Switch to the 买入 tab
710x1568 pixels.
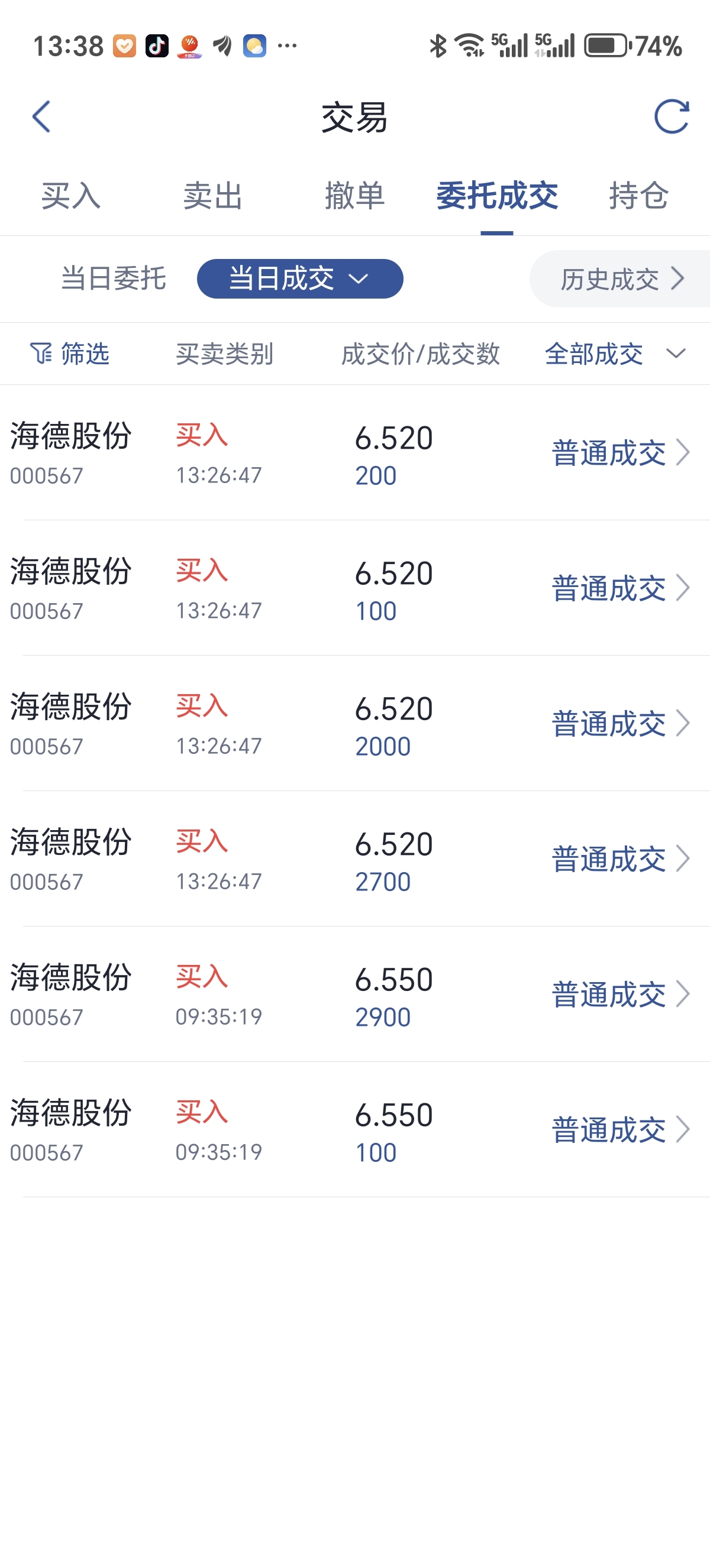tap(71, 196)
